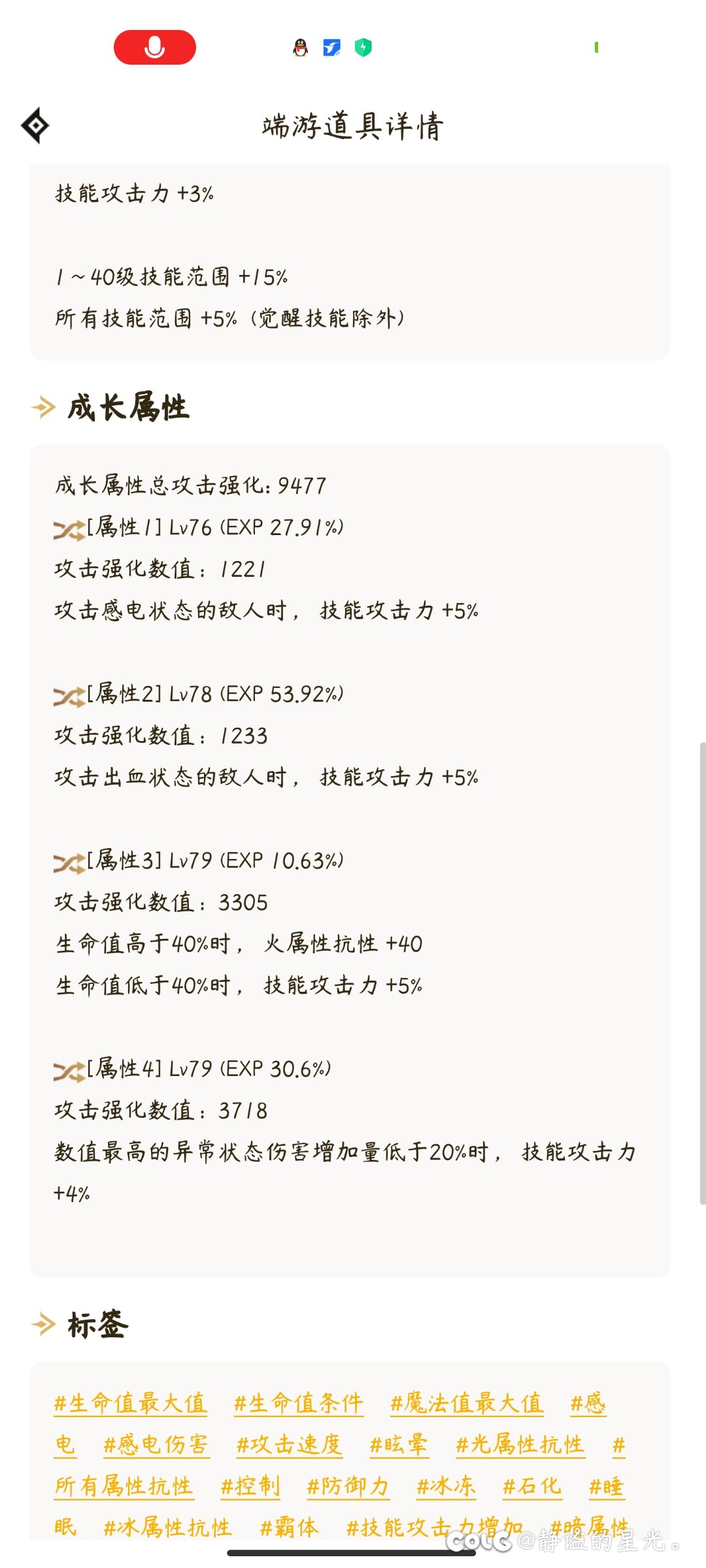Open the #防御力 tag
The image size is (706, 1568).
(348, 1486)
